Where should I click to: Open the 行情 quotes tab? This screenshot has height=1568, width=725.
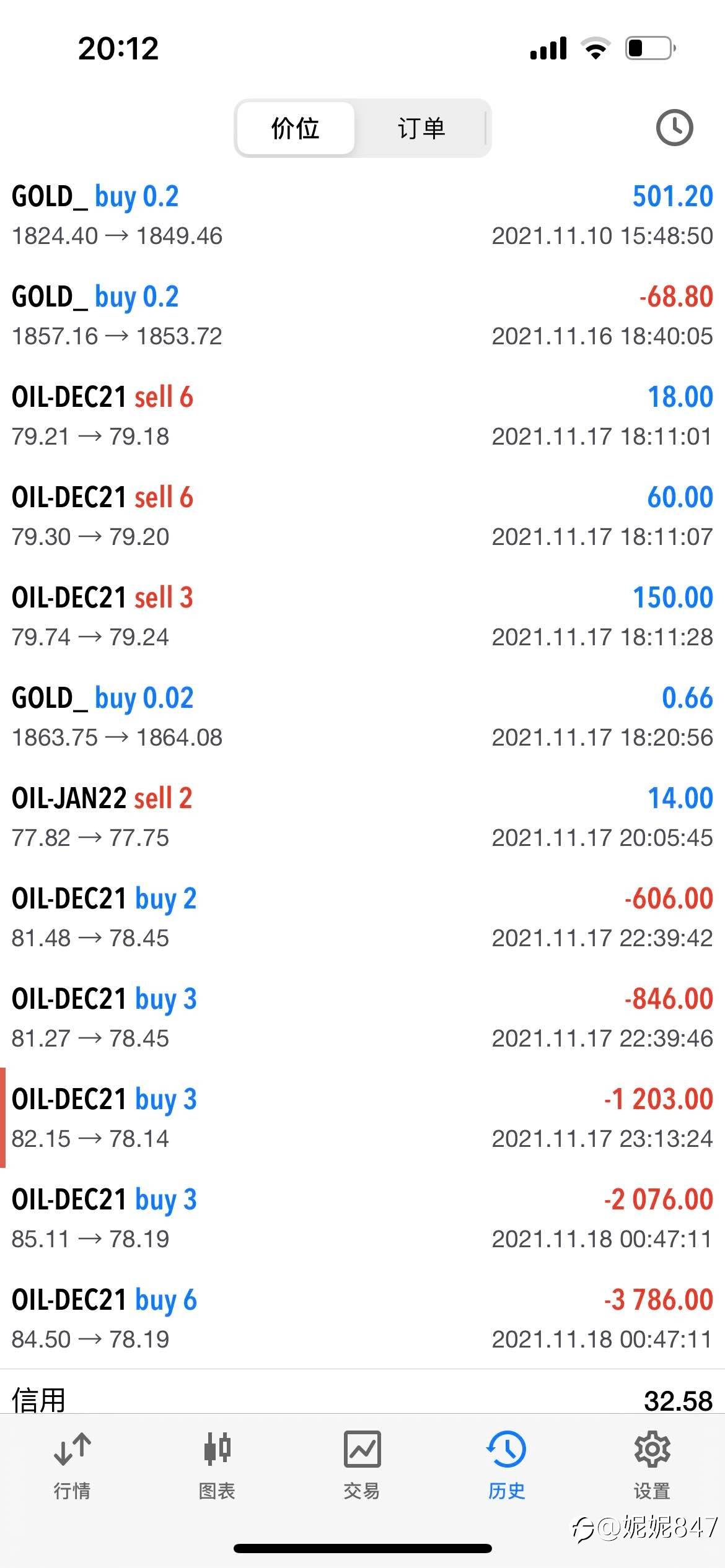pos(72,1465)
